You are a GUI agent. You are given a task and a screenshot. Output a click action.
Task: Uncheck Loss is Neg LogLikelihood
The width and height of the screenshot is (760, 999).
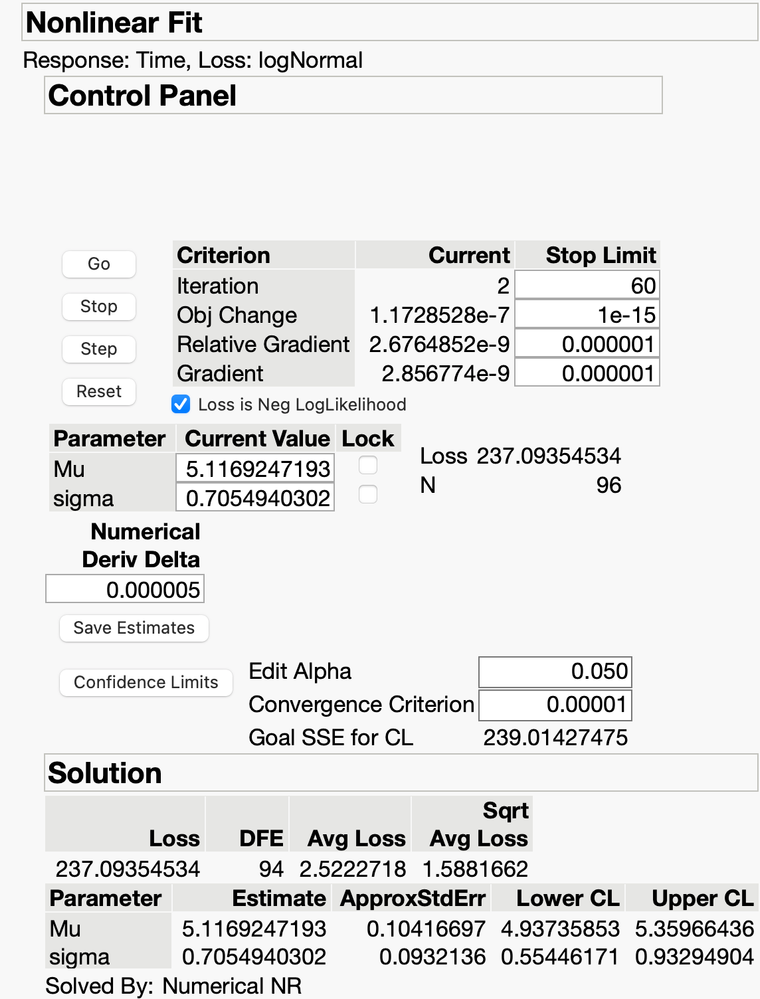(x=181, y=404)
